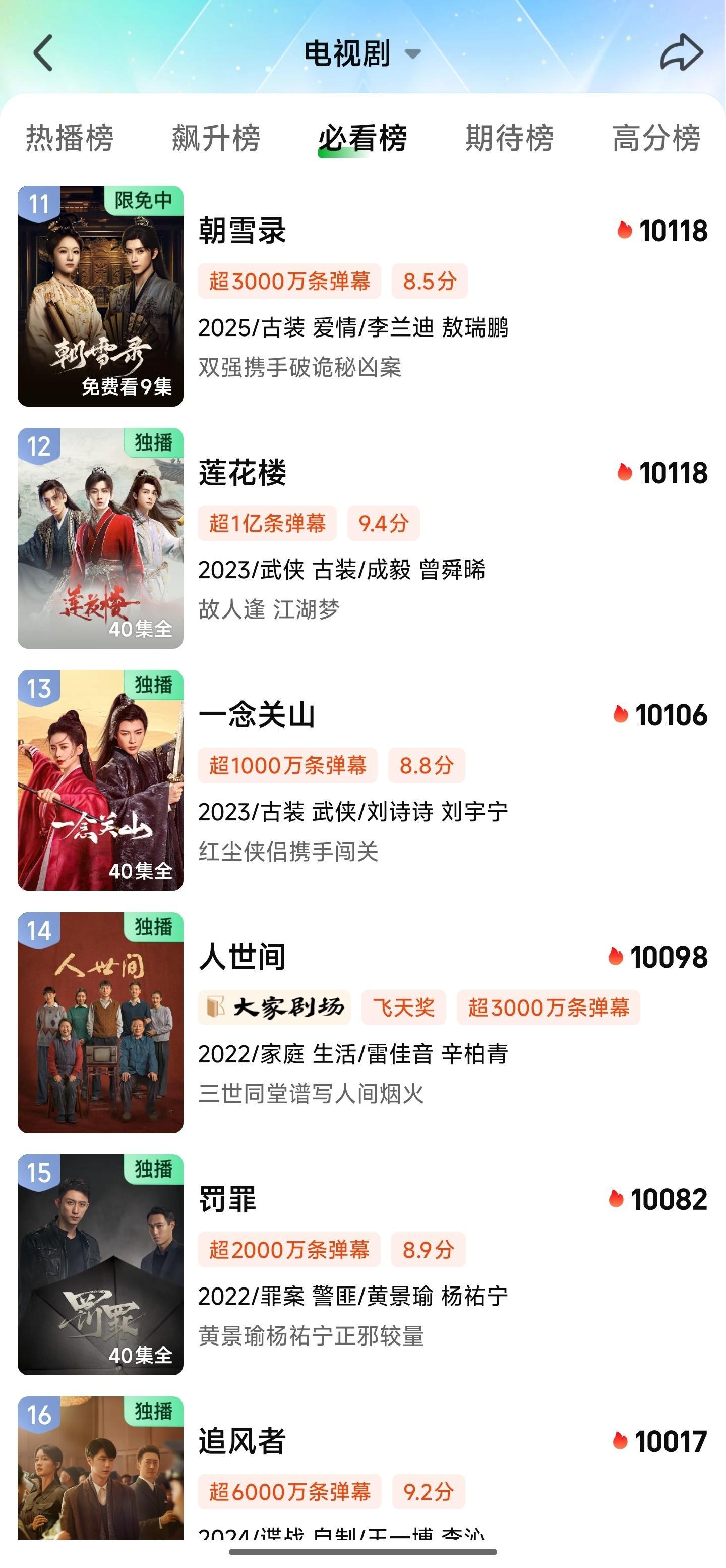The height and width of the screenshot is (1568, 726).
Task: Switch to the 热播榜 tab
Action: 70,138
